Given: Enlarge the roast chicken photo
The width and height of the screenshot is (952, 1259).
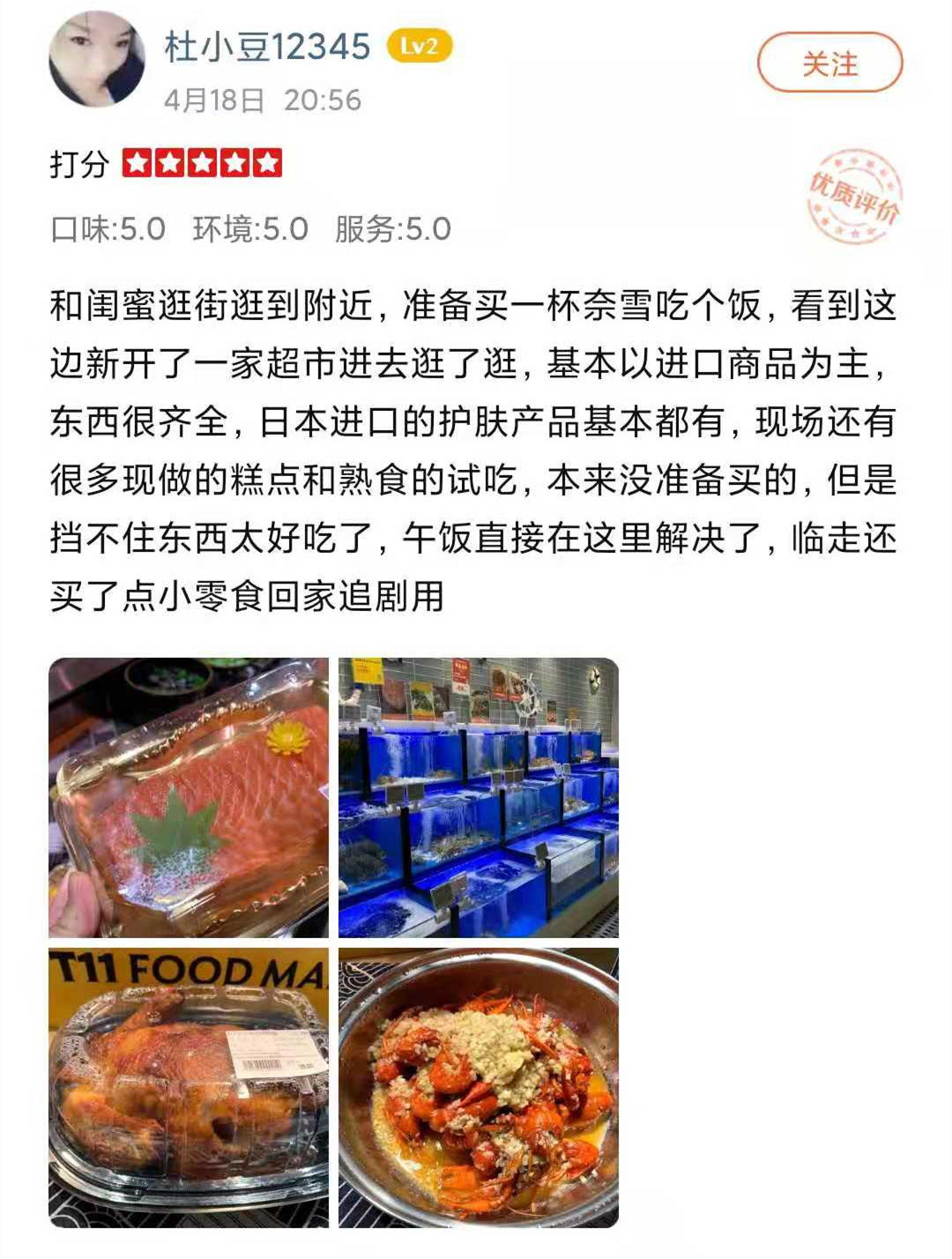Looking at the screenshot, I should (x=189, y=1087).
